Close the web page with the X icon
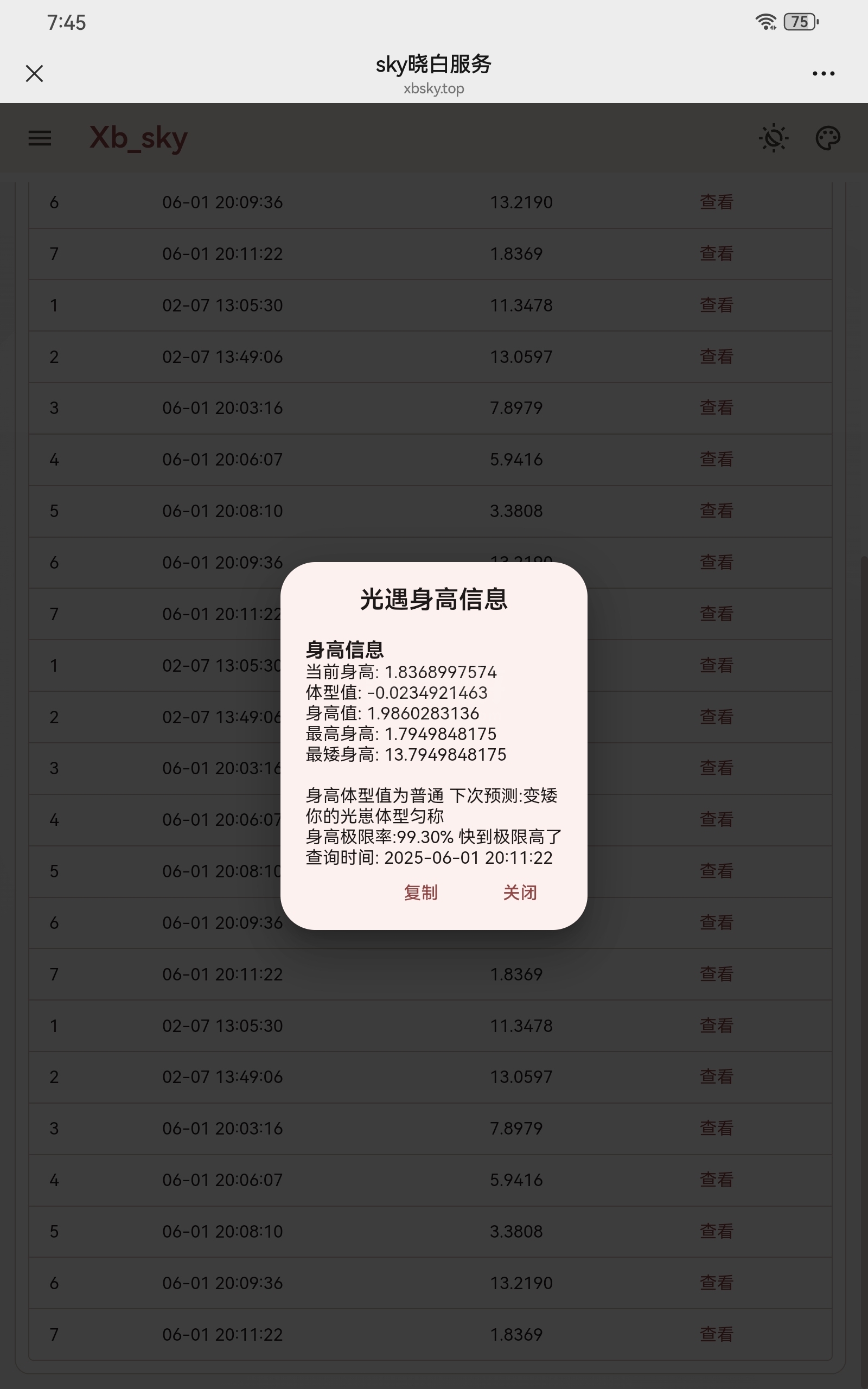This screenshot has height=1389, width=868. (34, 73)
